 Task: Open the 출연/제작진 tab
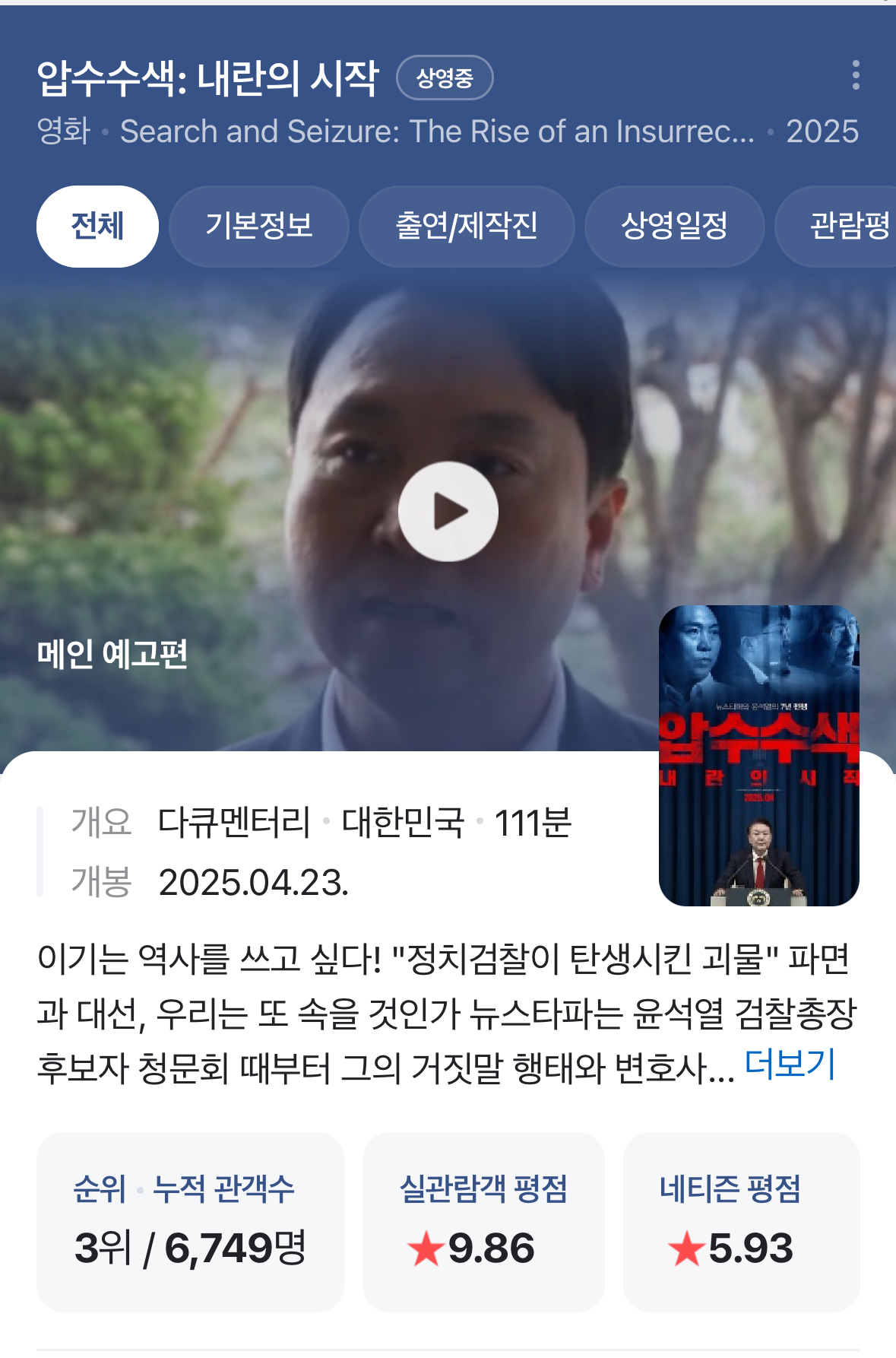(x=467, y=226)
